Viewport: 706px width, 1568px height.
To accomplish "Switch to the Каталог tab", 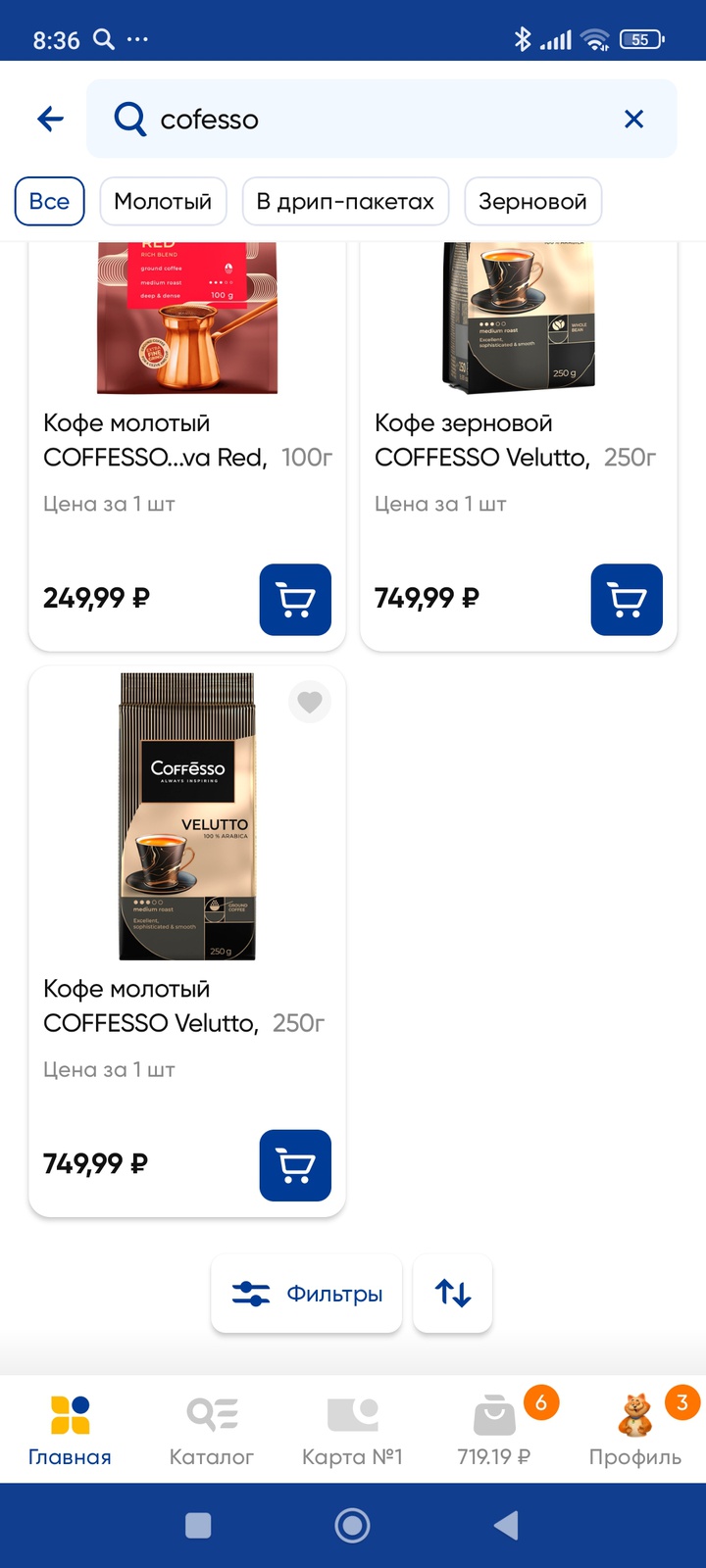I will tap(212, 1429).
